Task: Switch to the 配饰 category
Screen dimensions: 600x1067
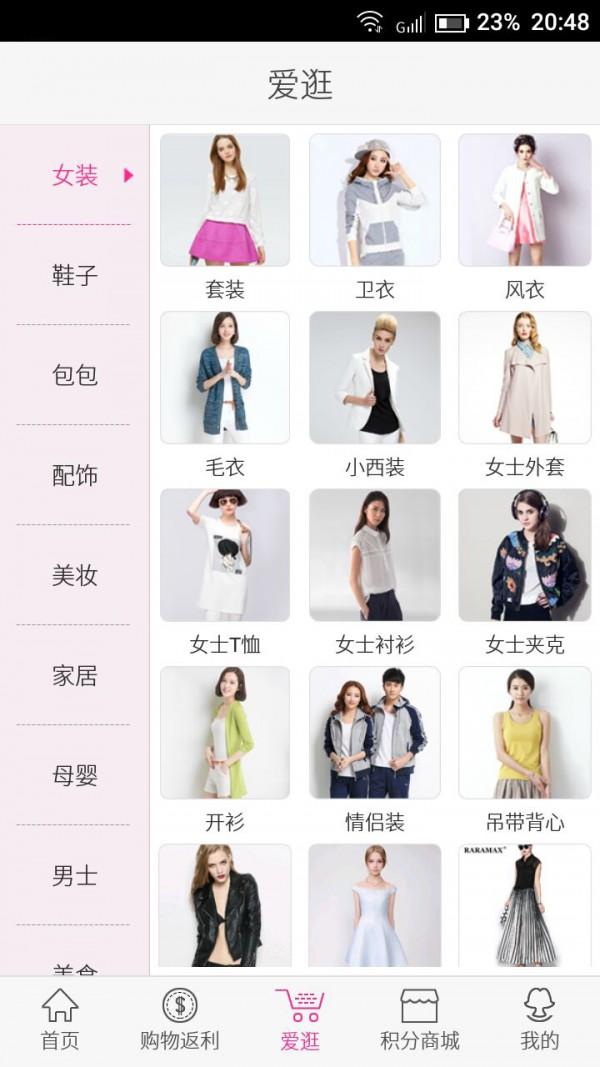Action: point(74,475)
